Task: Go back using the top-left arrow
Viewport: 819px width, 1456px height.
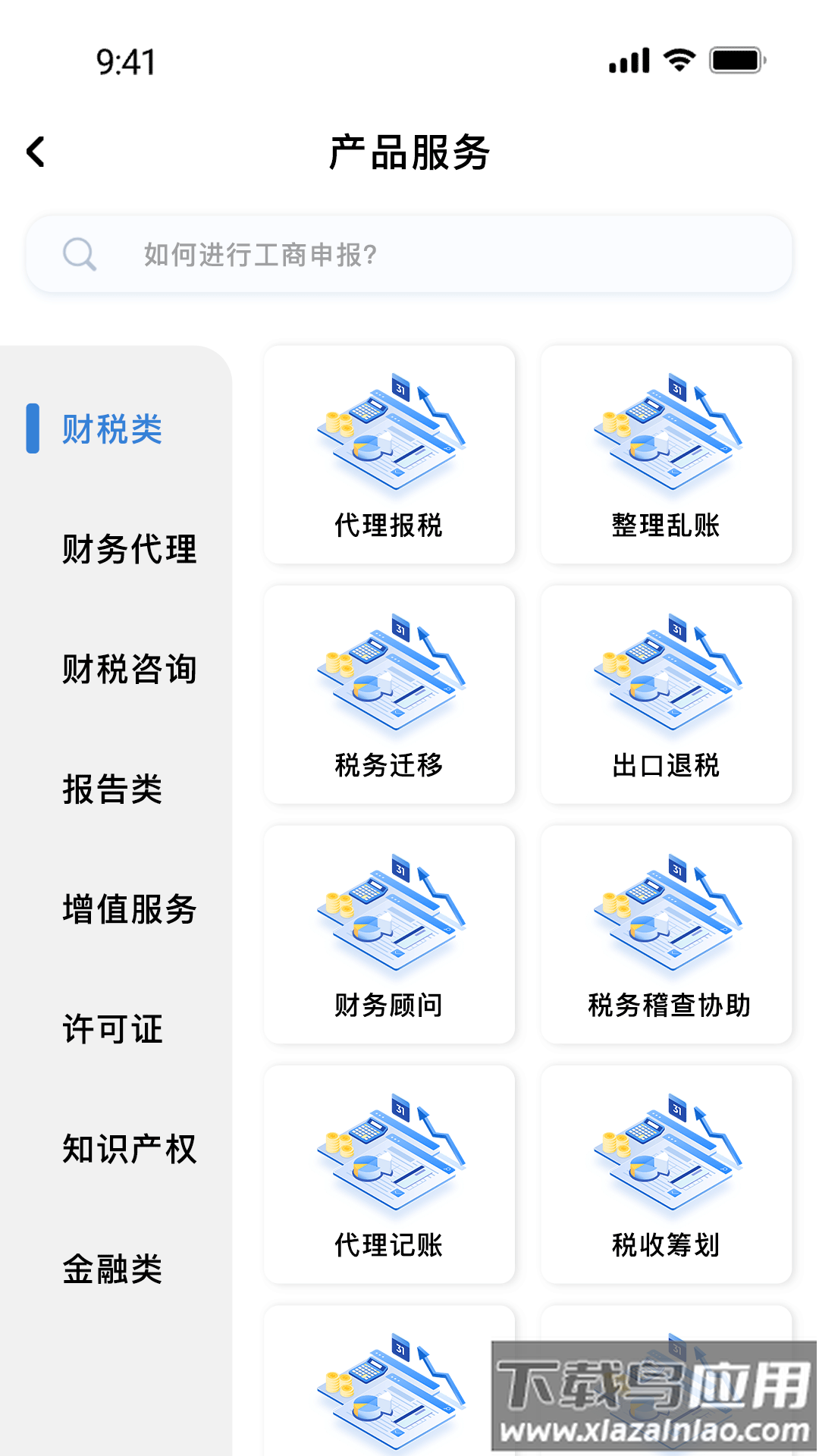Action: pyautogui.click(x=36, y=152)
